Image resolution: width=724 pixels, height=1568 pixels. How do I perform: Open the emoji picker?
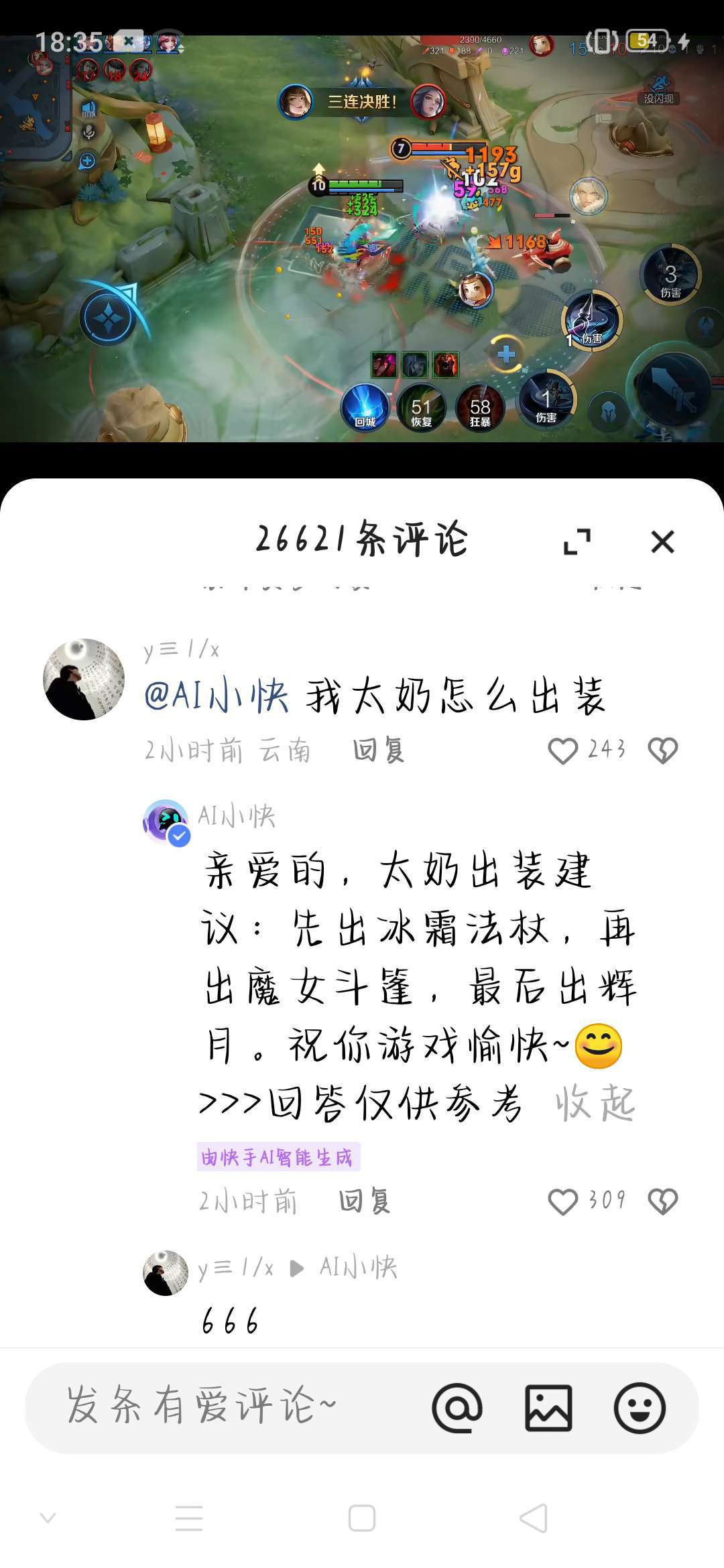[640, 1407]
